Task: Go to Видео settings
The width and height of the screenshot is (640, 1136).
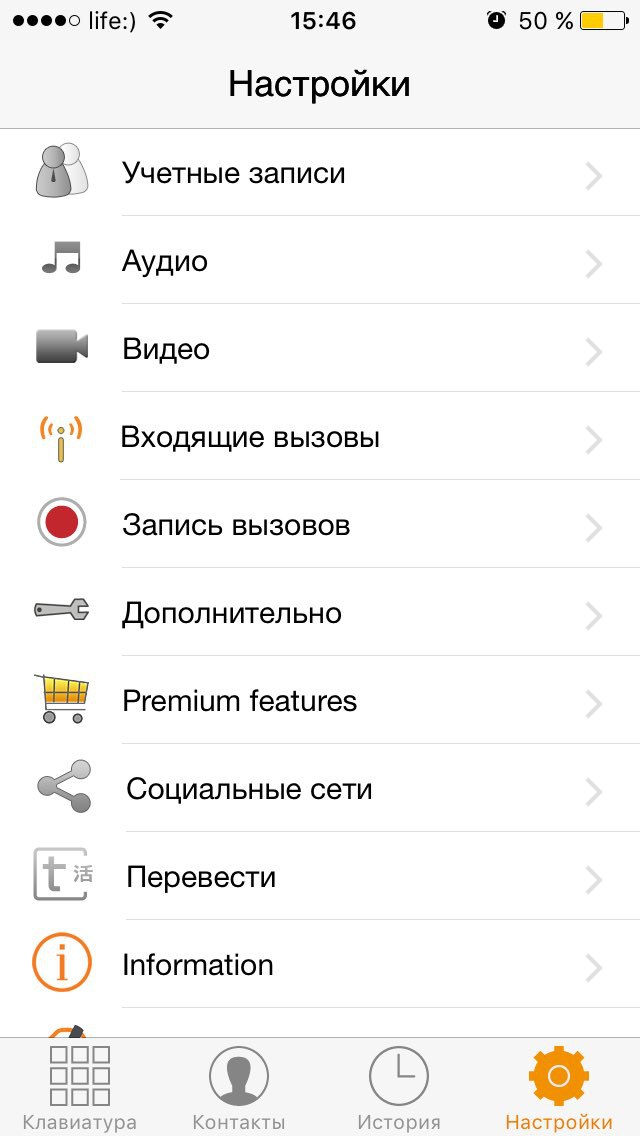Action: coord(320,350)
